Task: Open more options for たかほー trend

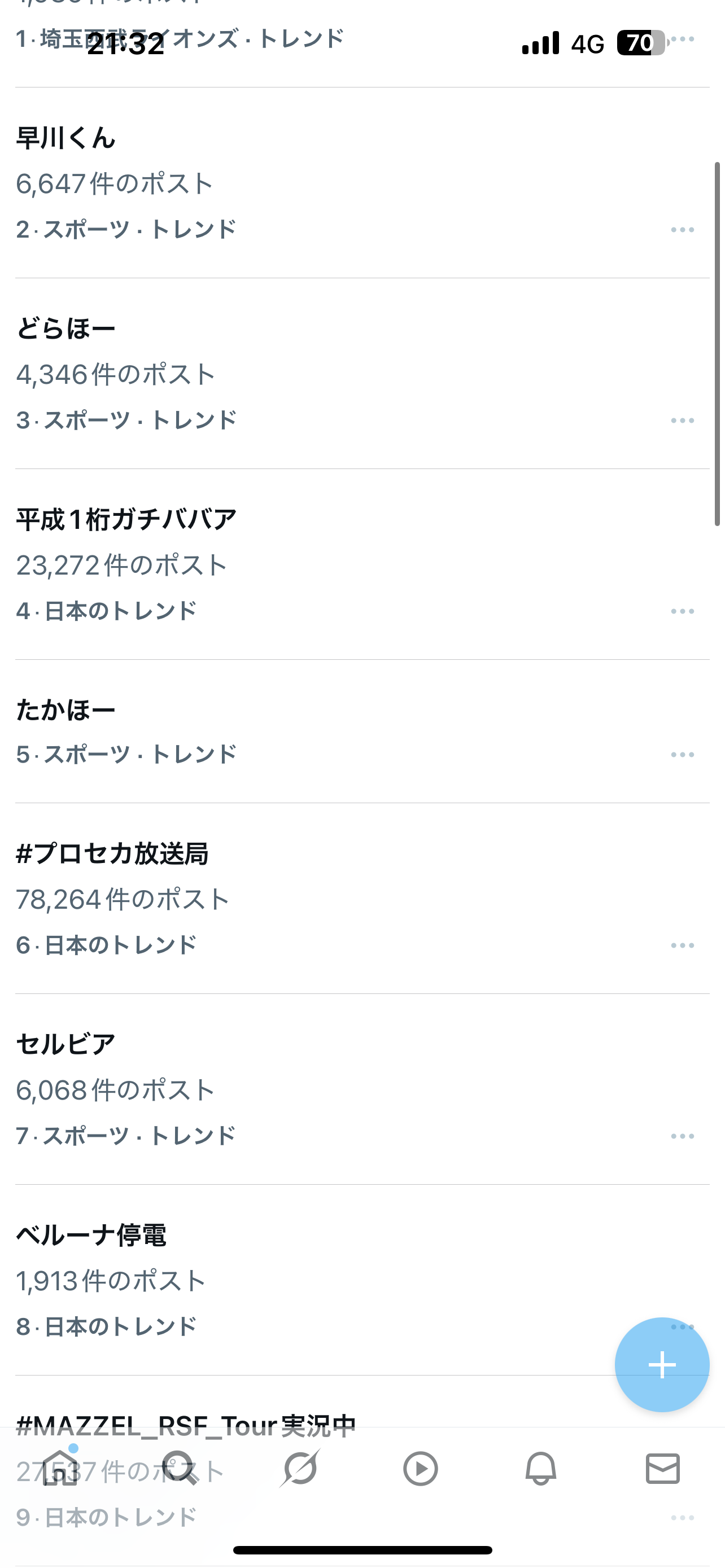Action: click(683, 755)
